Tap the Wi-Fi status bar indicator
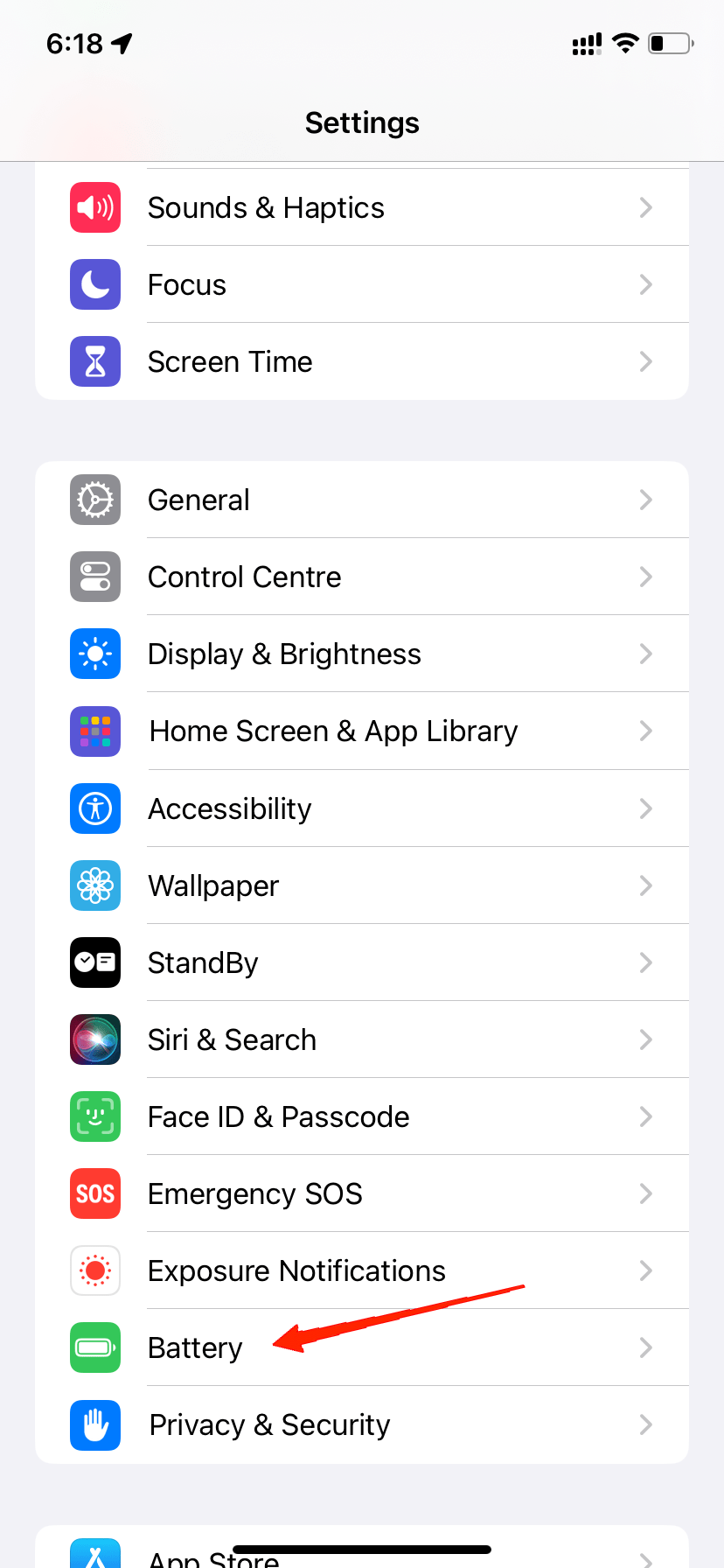Screen dimensions: 724x1568 click(626, 44)
